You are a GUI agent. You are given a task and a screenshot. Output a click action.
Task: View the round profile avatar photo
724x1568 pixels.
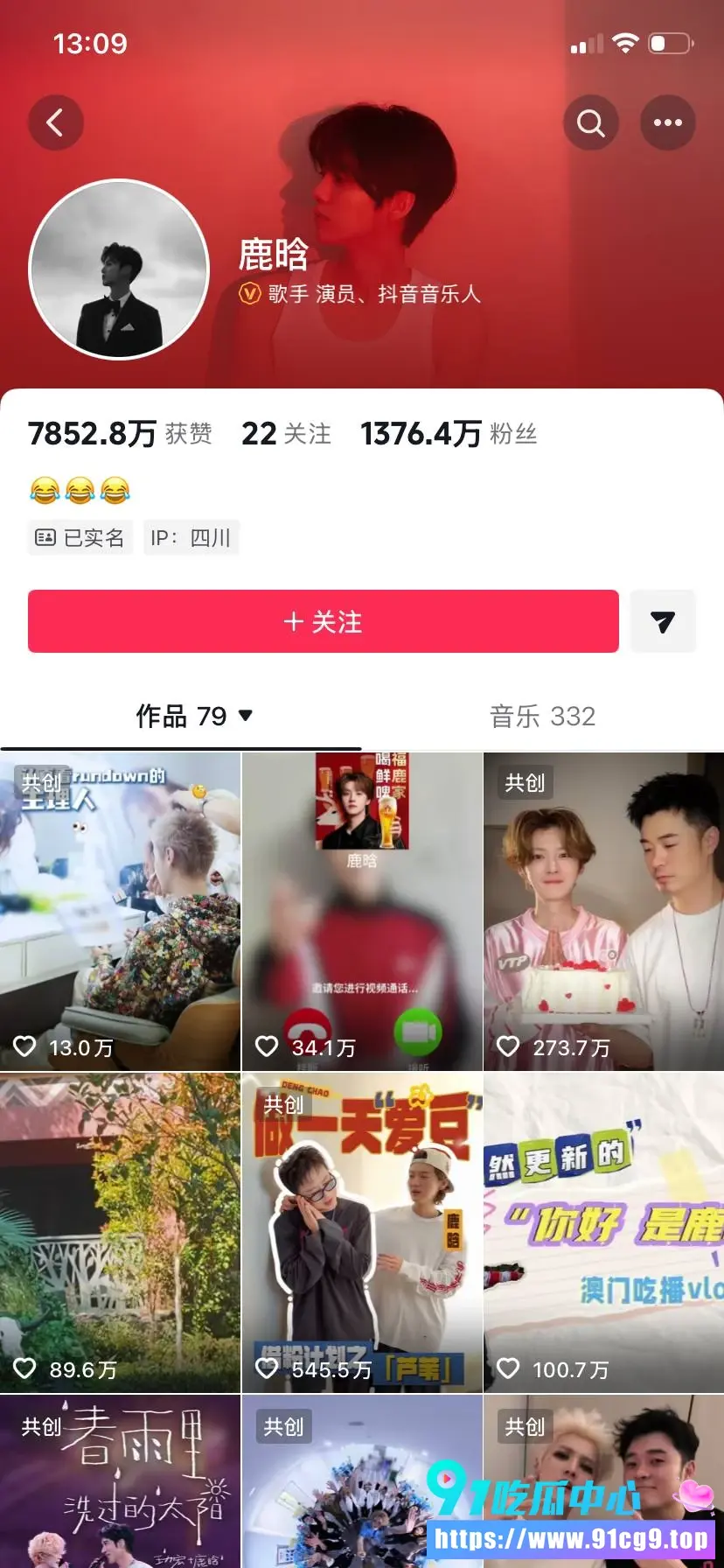coord(119,269)
